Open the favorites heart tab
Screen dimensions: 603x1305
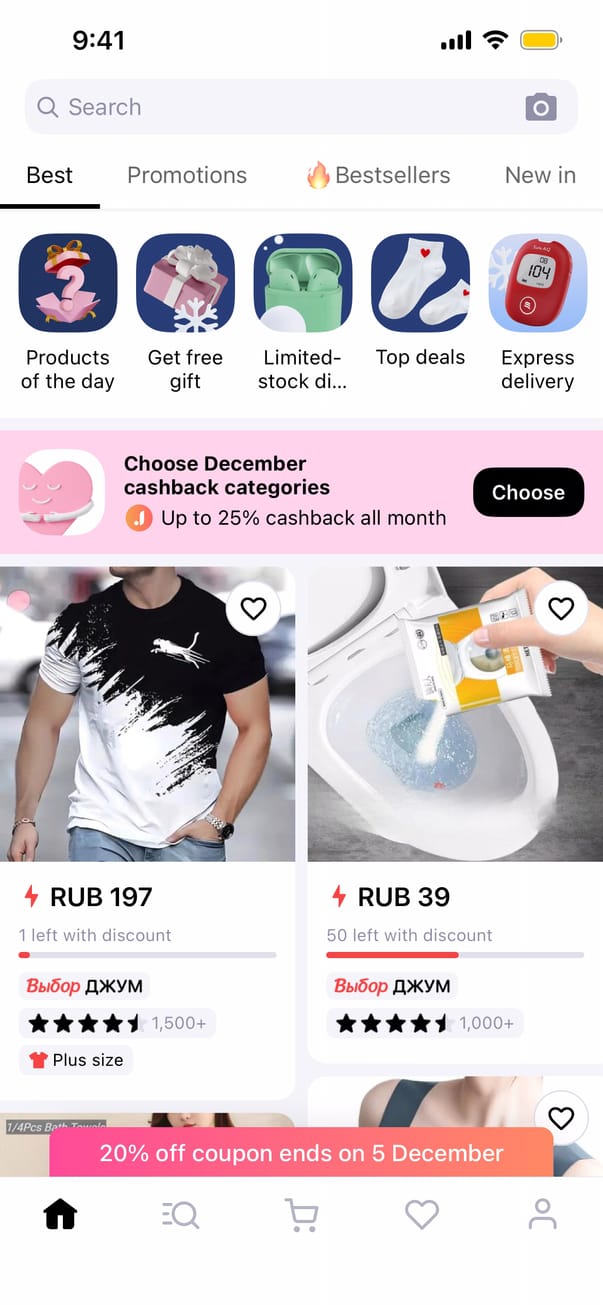tap(422, 1215)
